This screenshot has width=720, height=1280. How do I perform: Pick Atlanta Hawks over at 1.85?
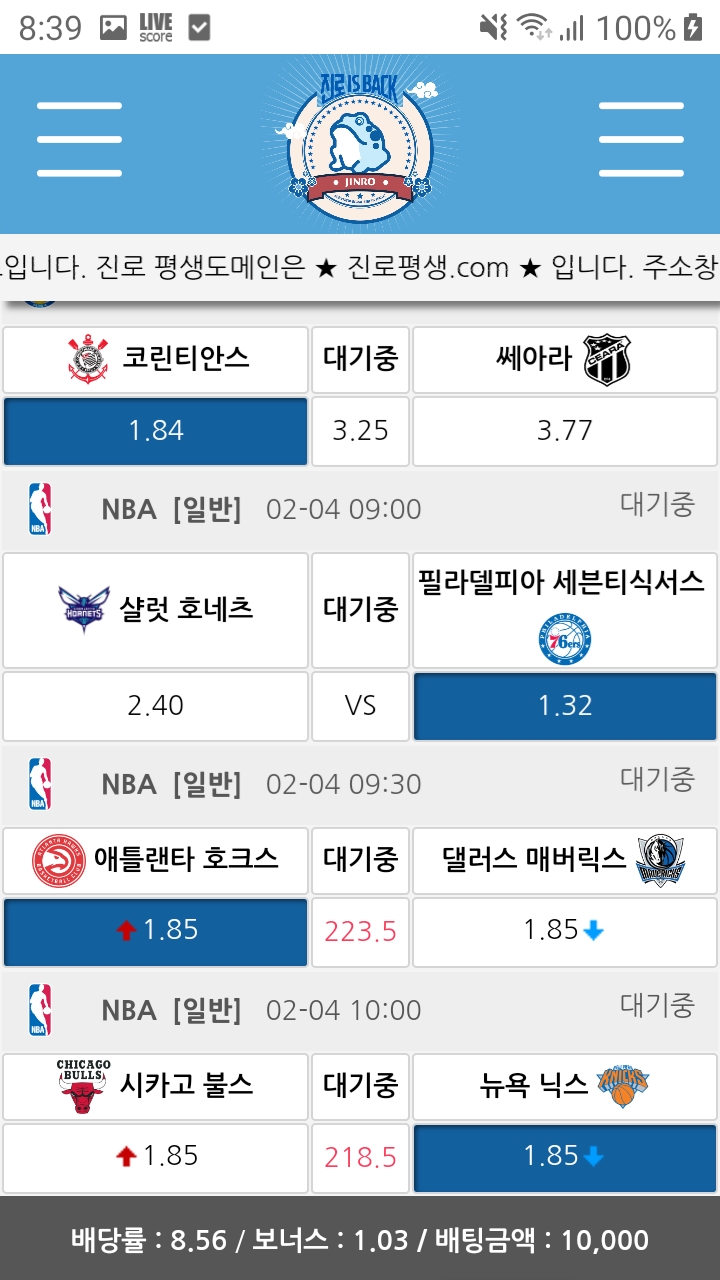coord(155,931)
